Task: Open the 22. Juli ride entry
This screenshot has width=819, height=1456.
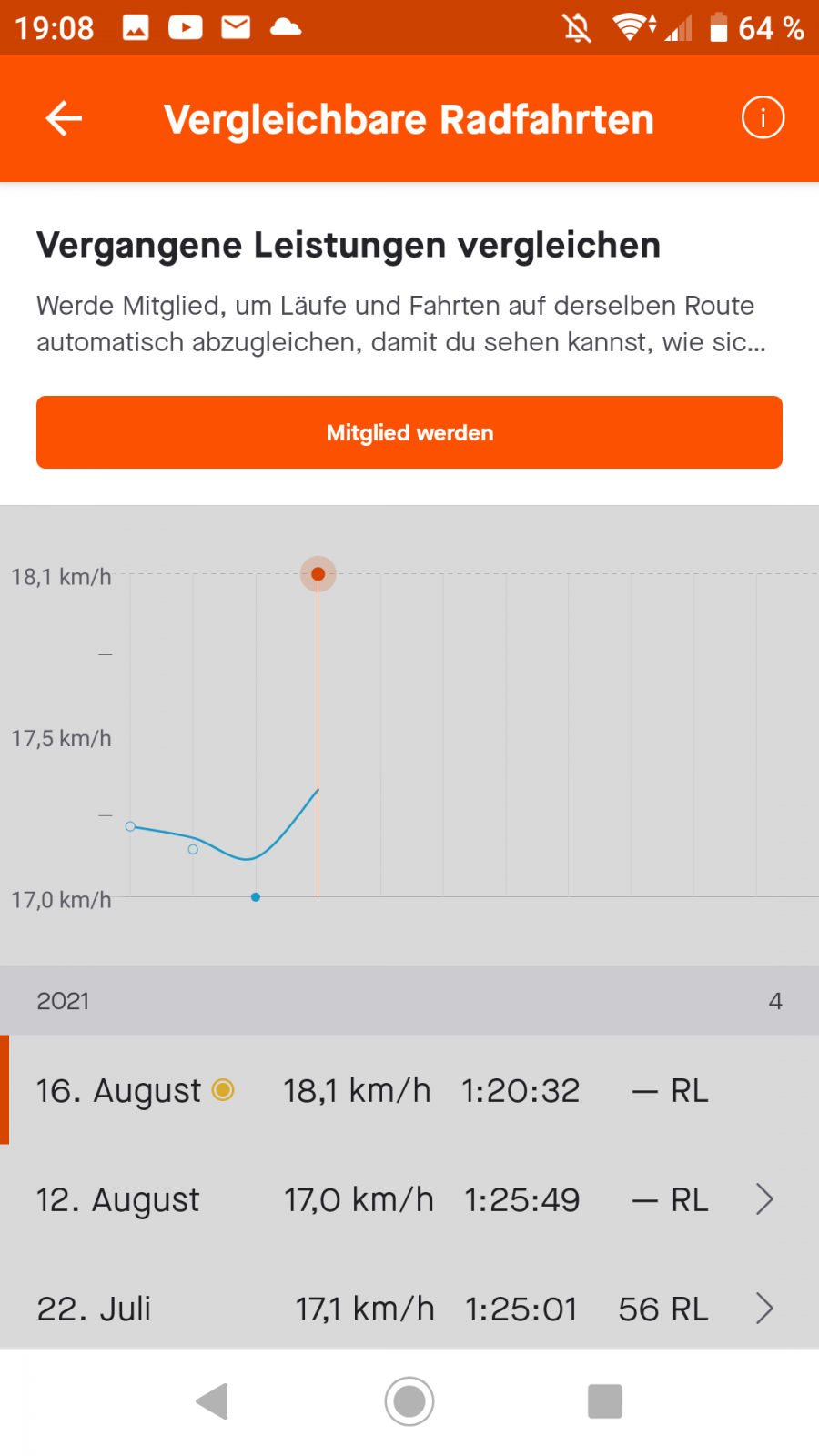Action: 409,1309
